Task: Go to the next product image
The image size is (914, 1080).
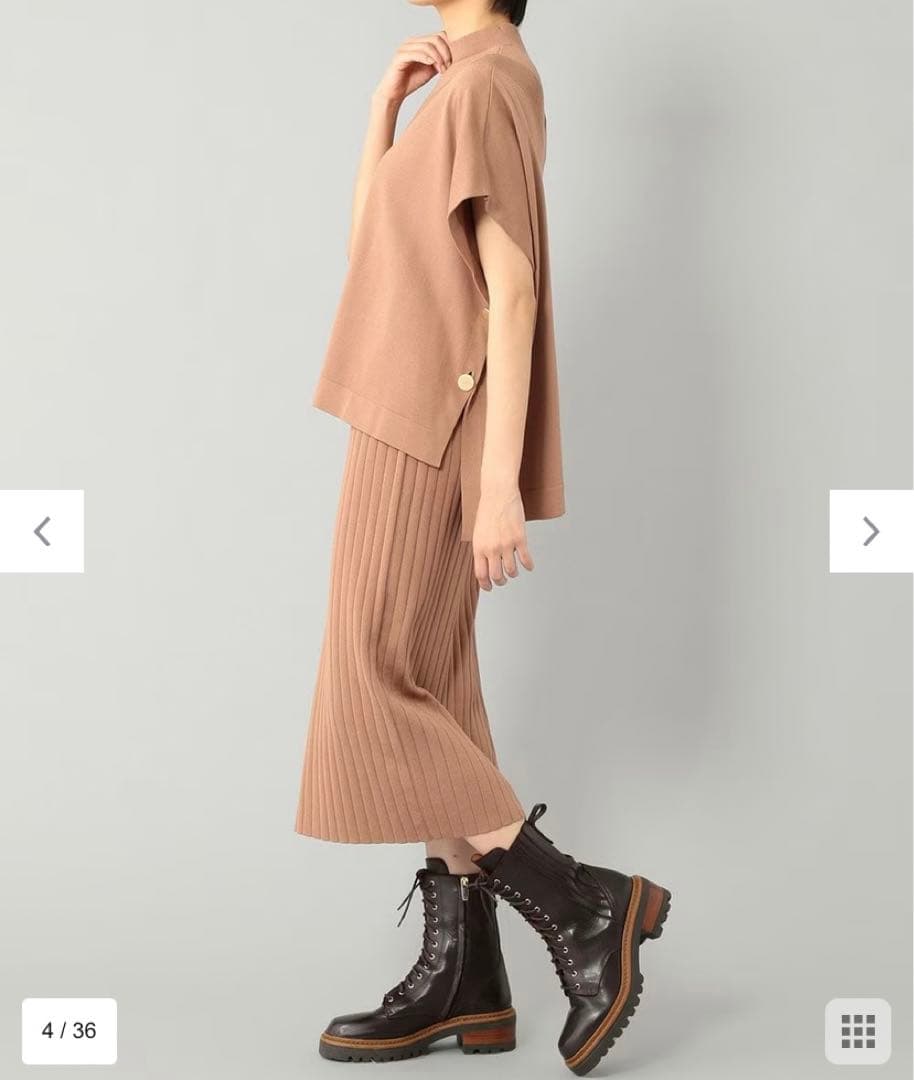Action: coord(870,531)
